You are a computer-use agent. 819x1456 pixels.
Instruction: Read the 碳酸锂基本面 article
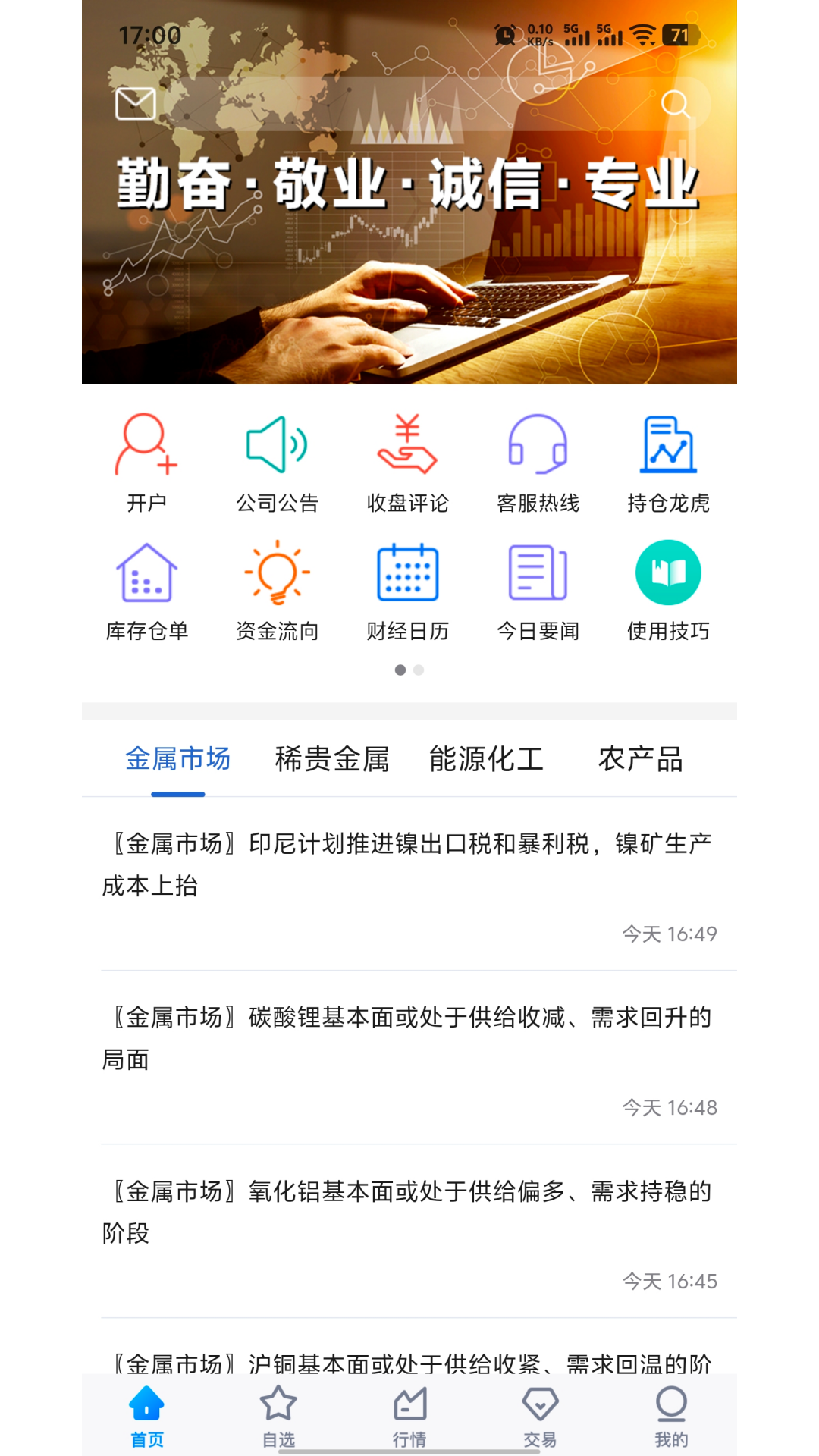409,1059
